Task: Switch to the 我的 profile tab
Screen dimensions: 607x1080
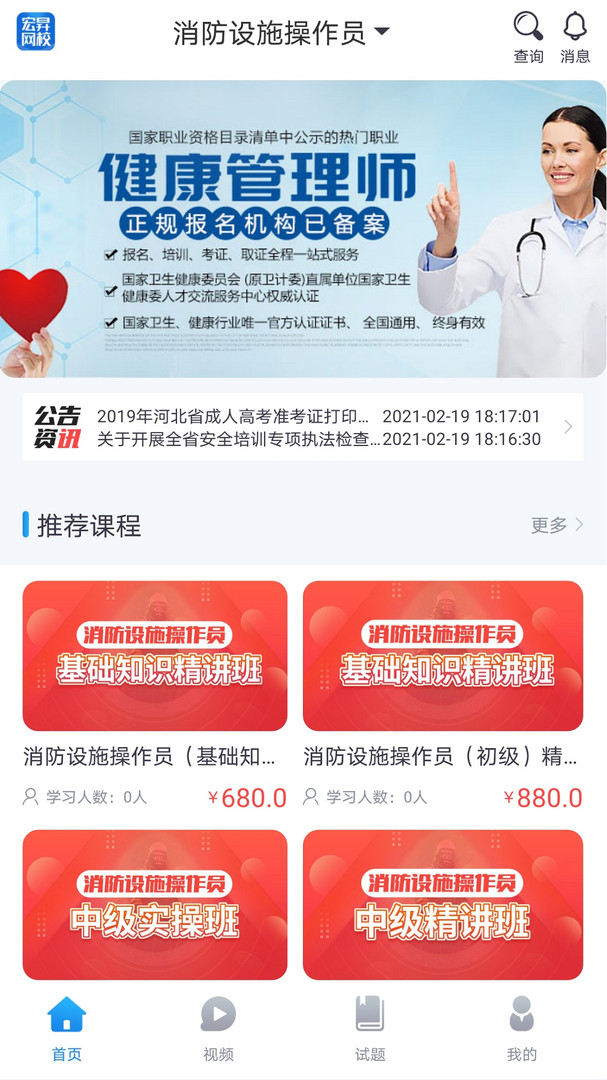Action: (521, 1027)
